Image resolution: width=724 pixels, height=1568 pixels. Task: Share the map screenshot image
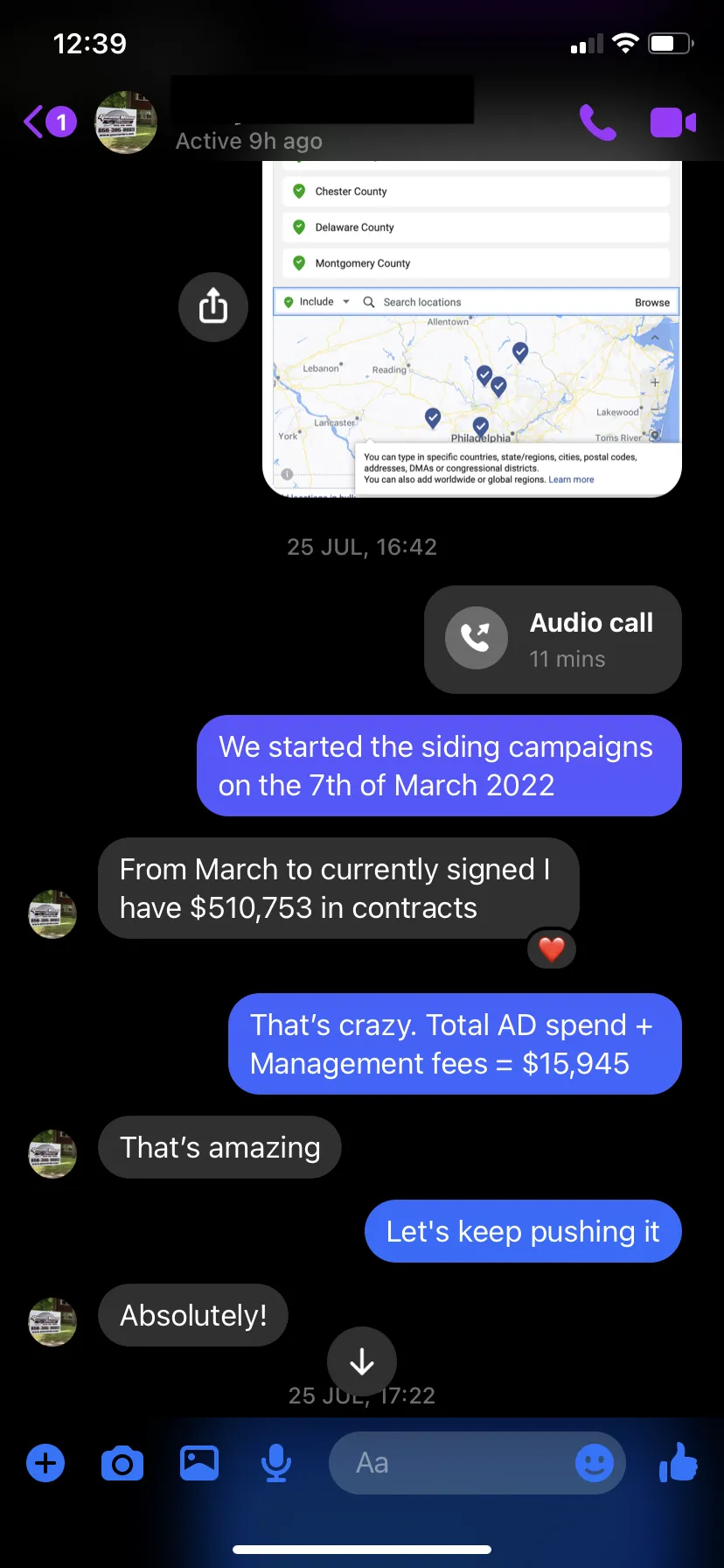pyautogui.click(x=213, y=306)
